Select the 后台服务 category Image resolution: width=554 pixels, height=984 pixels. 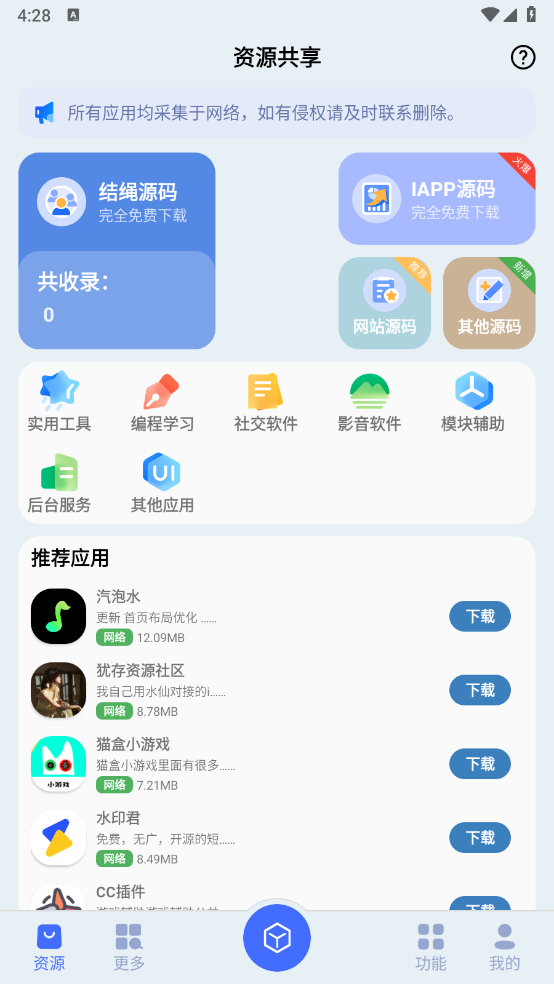pyautogui.click(x=60, y=483)
